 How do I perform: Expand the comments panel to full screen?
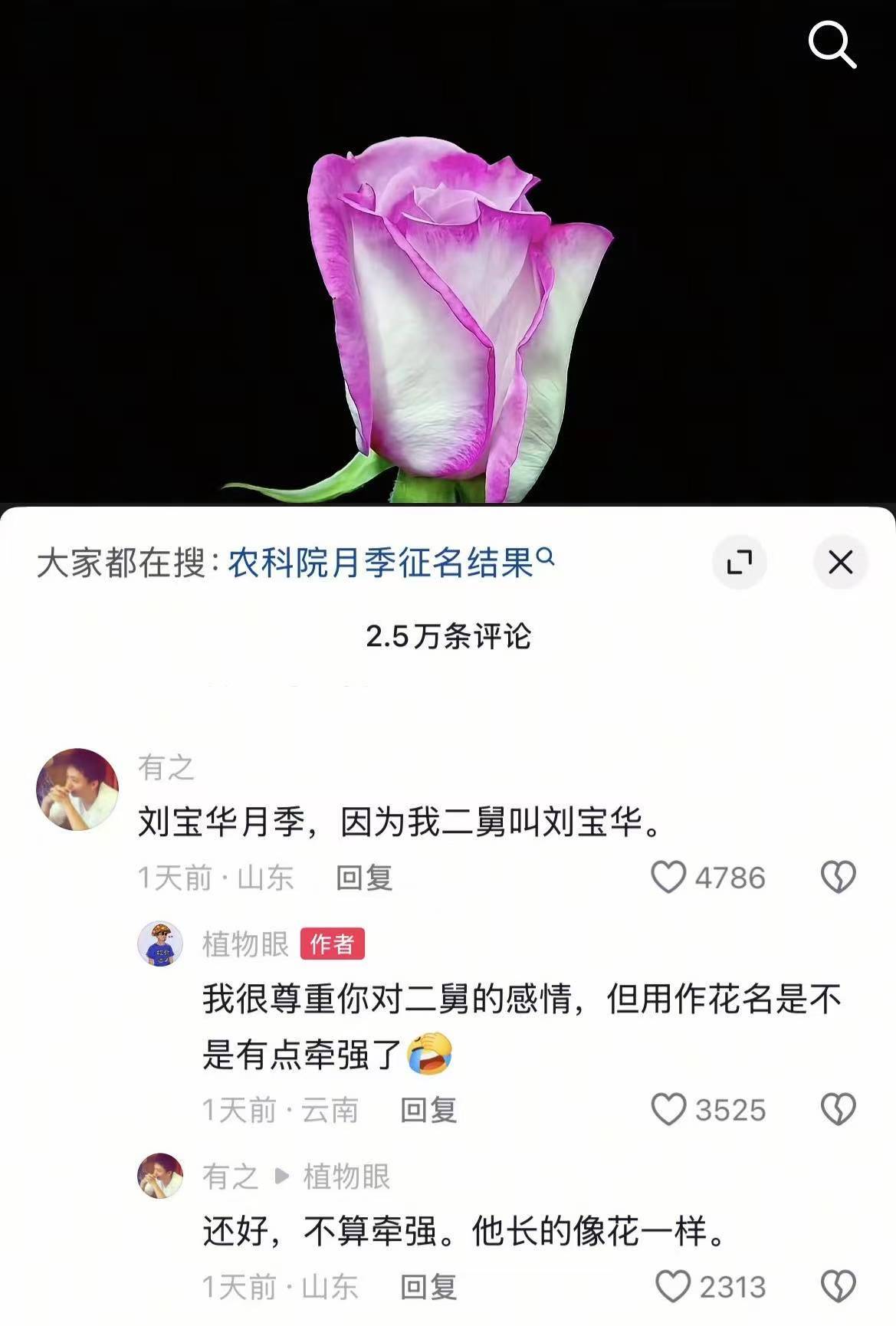click(739, 563)
